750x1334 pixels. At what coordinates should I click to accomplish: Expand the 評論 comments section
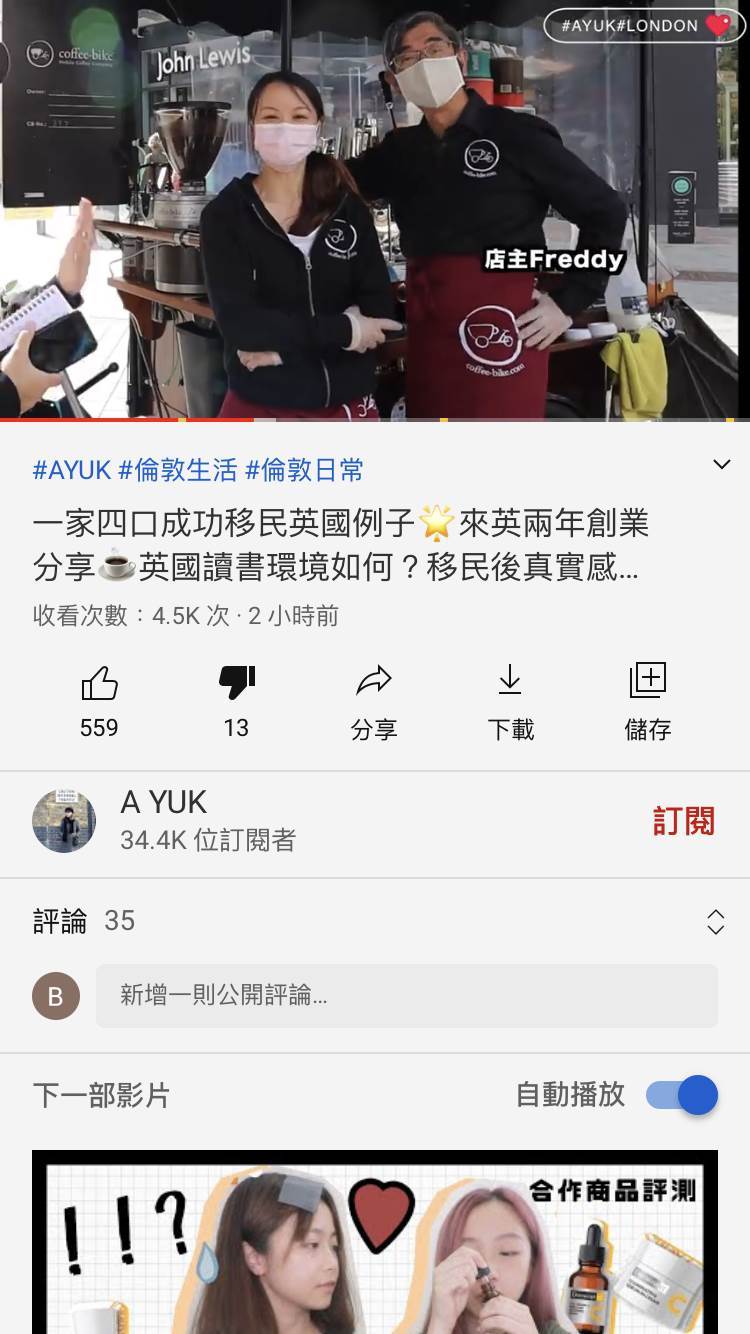click(x=715, y=922)
